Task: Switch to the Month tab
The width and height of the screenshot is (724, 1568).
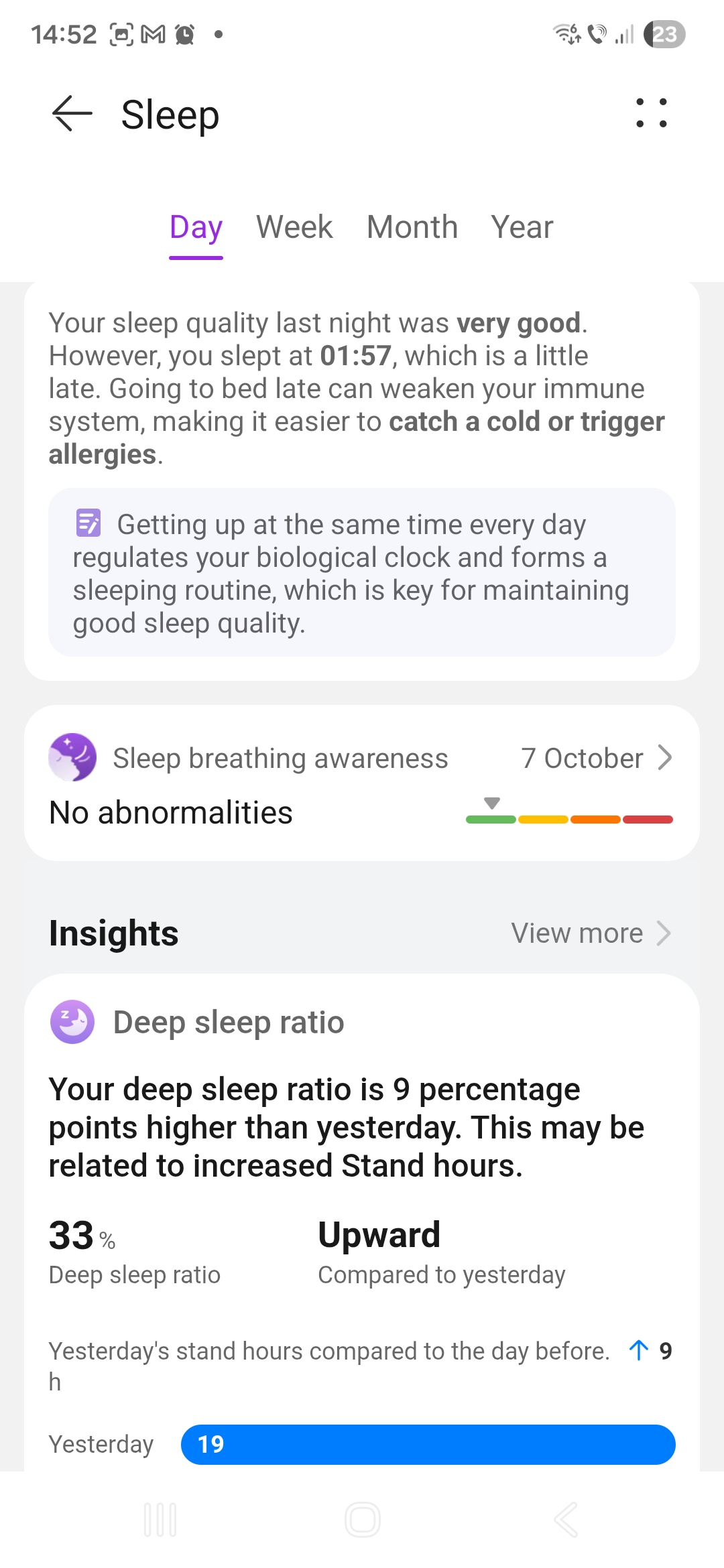Action: coord(412,228)
